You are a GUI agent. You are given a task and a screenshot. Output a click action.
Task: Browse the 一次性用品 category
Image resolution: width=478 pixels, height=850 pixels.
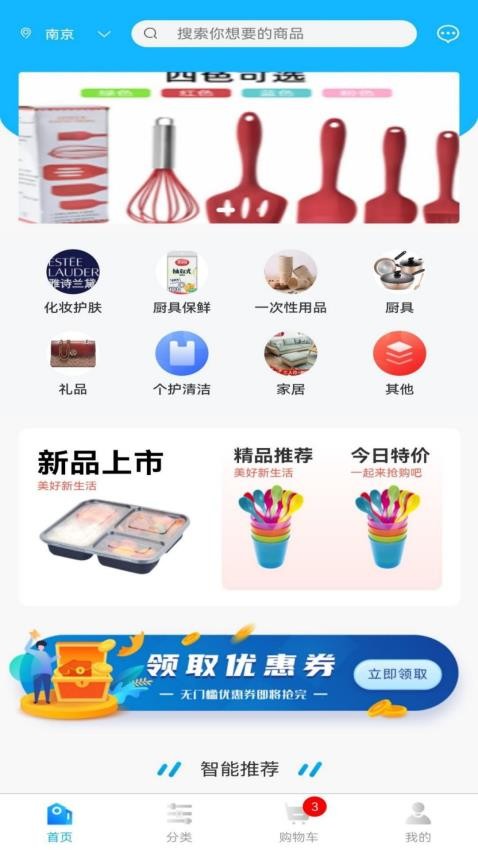[290, 282]
